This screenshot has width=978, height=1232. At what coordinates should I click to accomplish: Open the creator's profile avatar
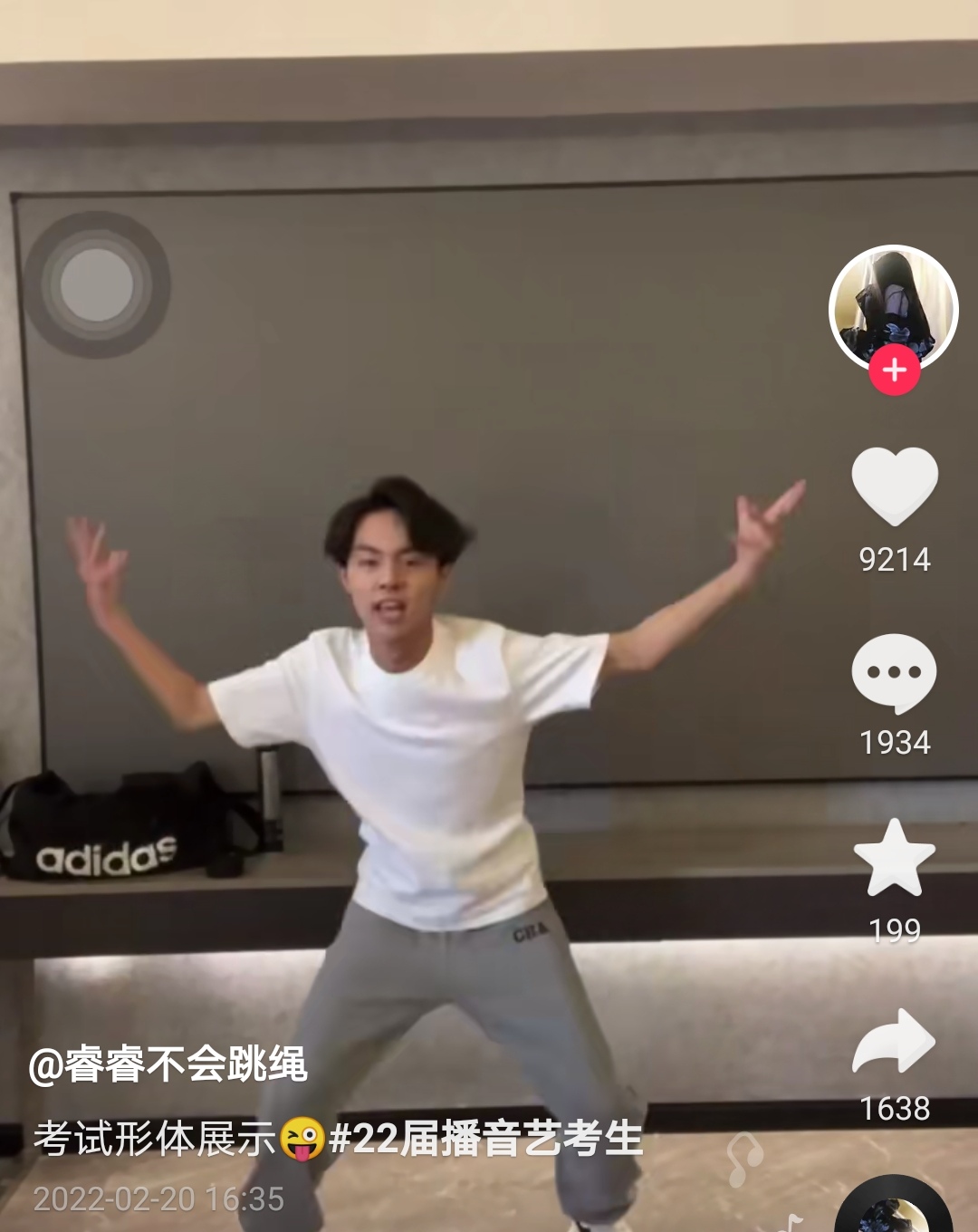coord(894,306)
